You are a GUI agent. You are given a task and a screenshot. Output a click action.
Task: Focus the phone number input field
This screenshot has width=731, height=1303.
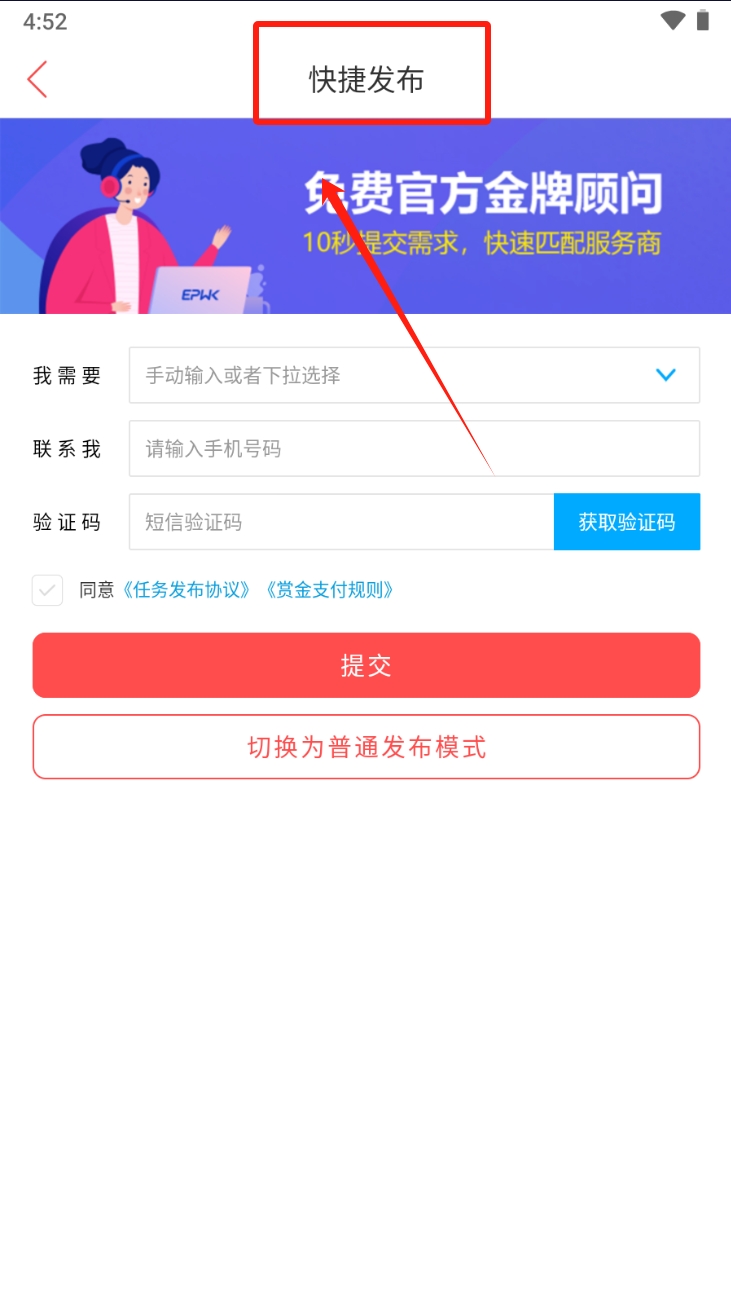(414, 449)
